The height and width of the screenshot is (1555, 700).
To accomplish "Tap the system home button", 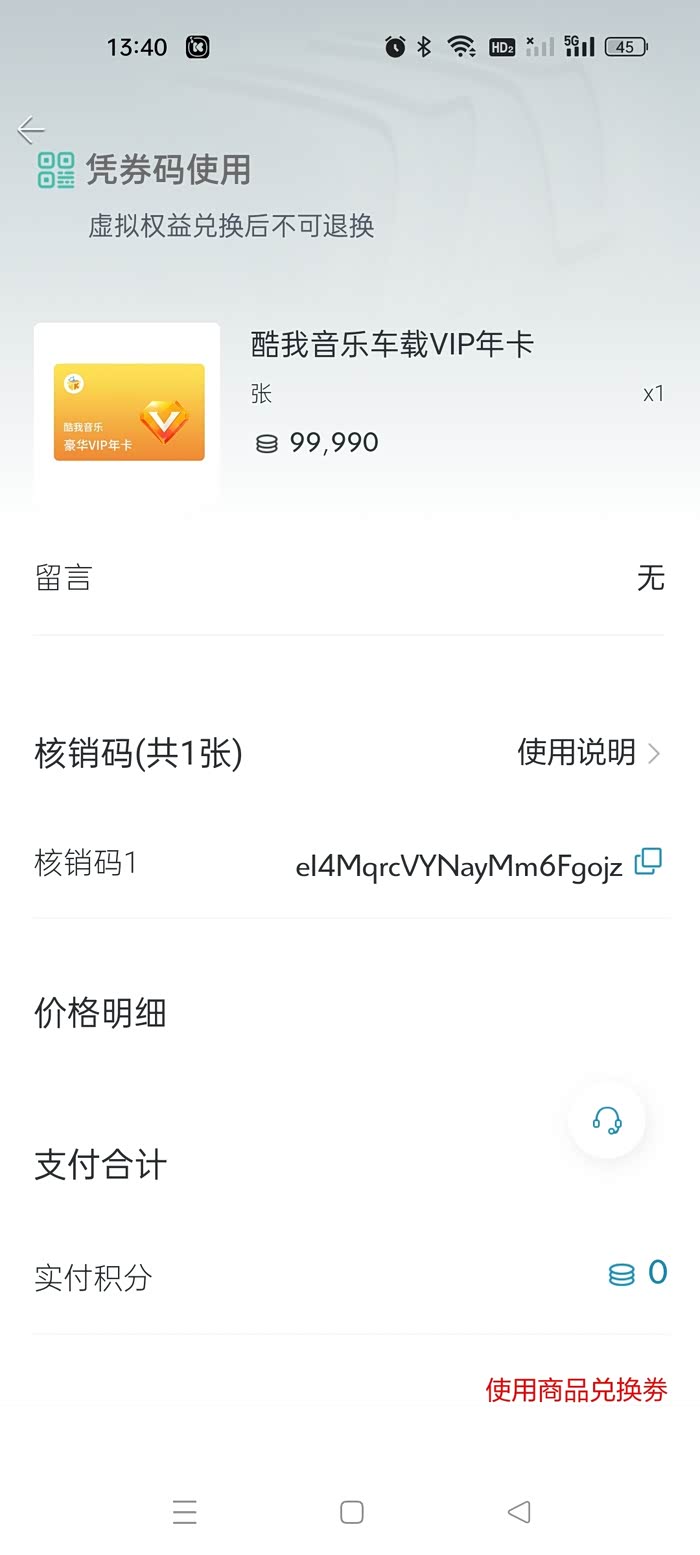I will (351, 1512).
